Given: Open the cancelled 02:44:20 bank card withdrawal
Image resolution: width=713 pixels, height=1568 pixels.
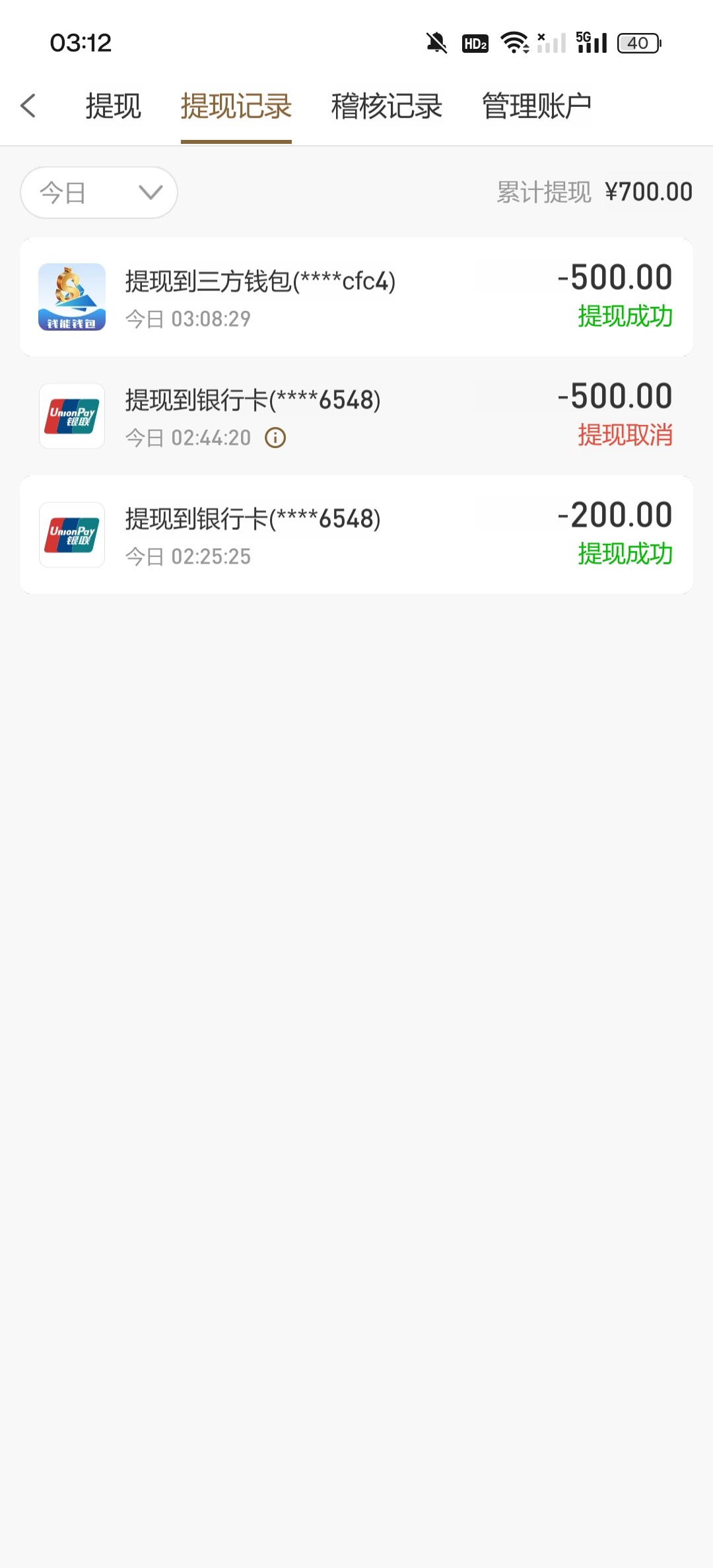Looking at the screenshot, I should (356, 416).
